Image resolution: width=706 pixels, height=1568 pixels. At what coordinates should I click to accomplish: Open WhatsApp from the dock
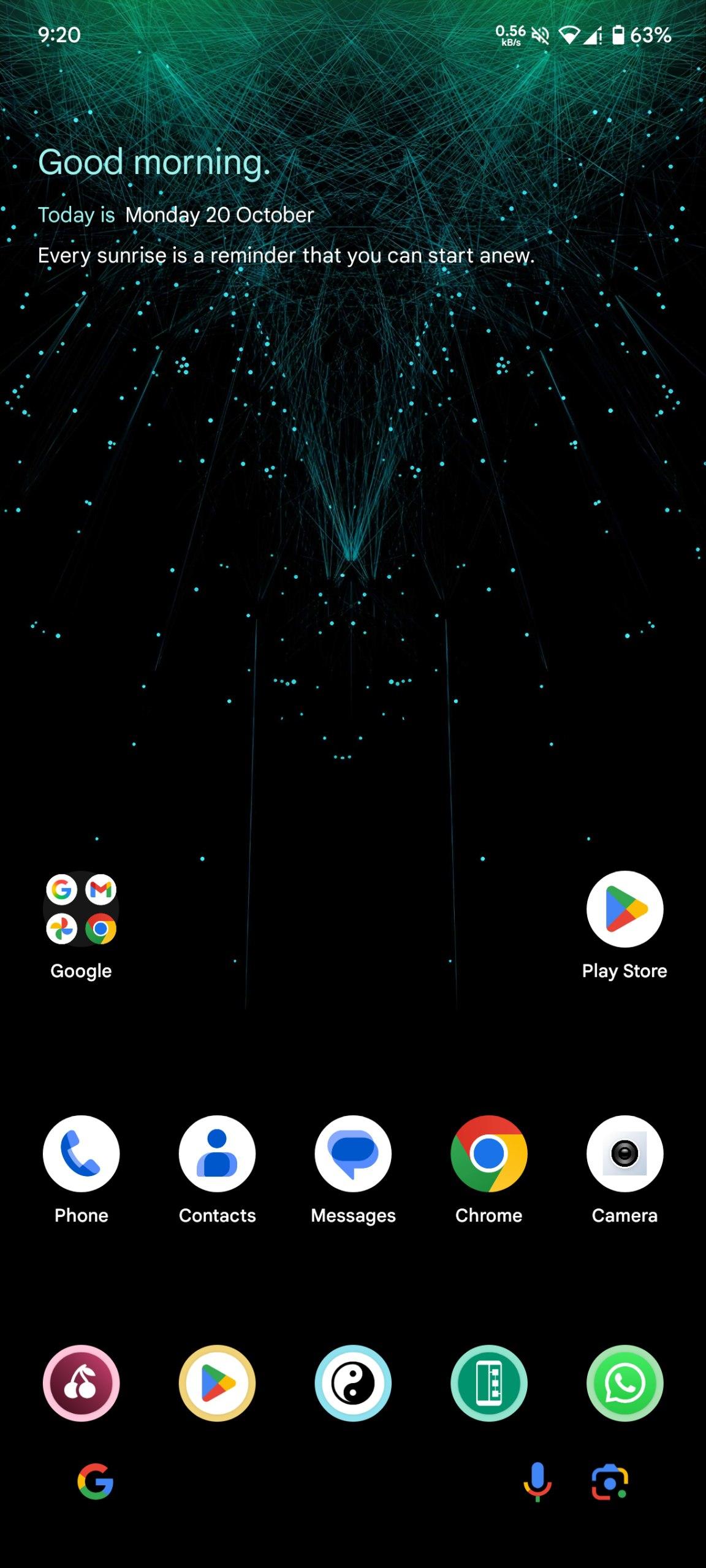coord(624,1384)
